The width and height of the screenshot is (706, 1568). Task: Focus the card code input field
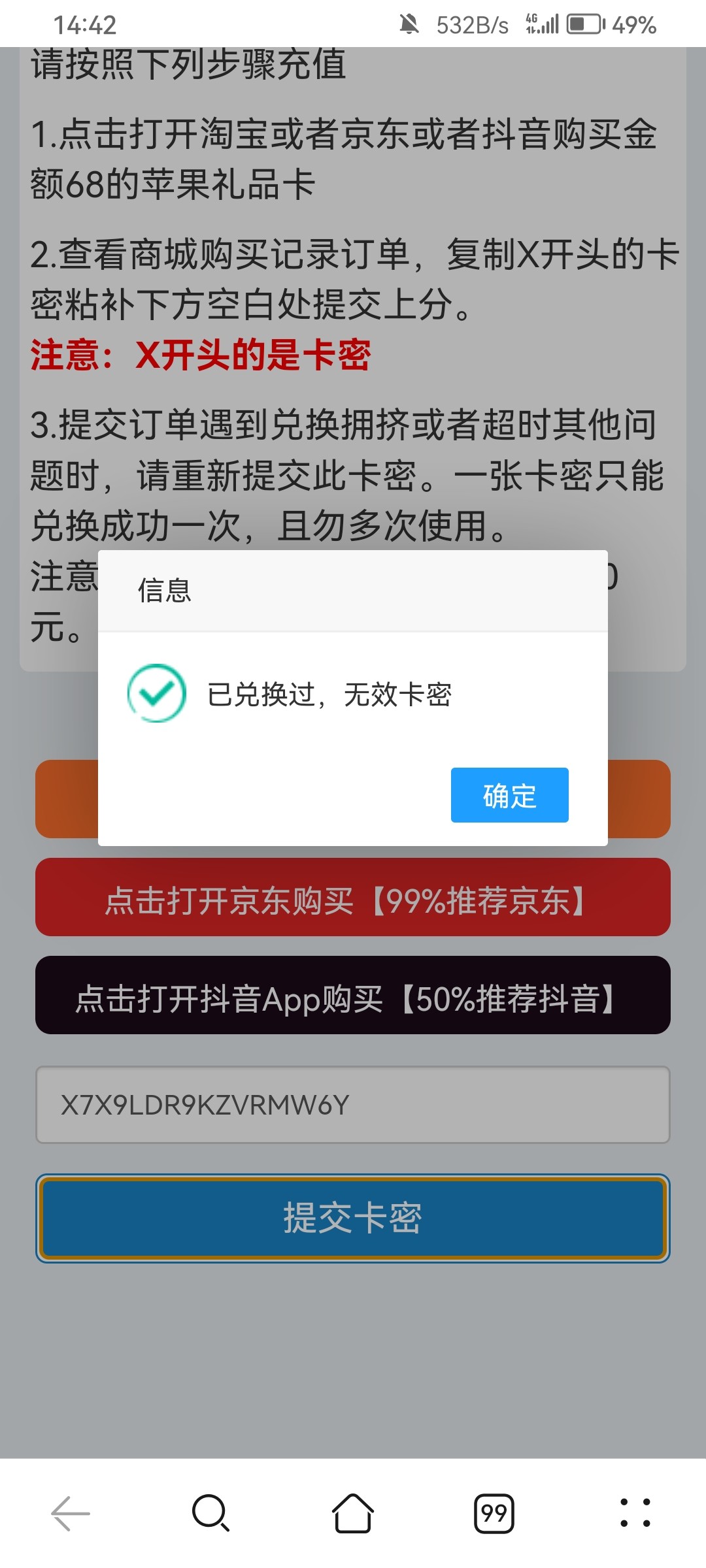click(x=353, y=1105)
